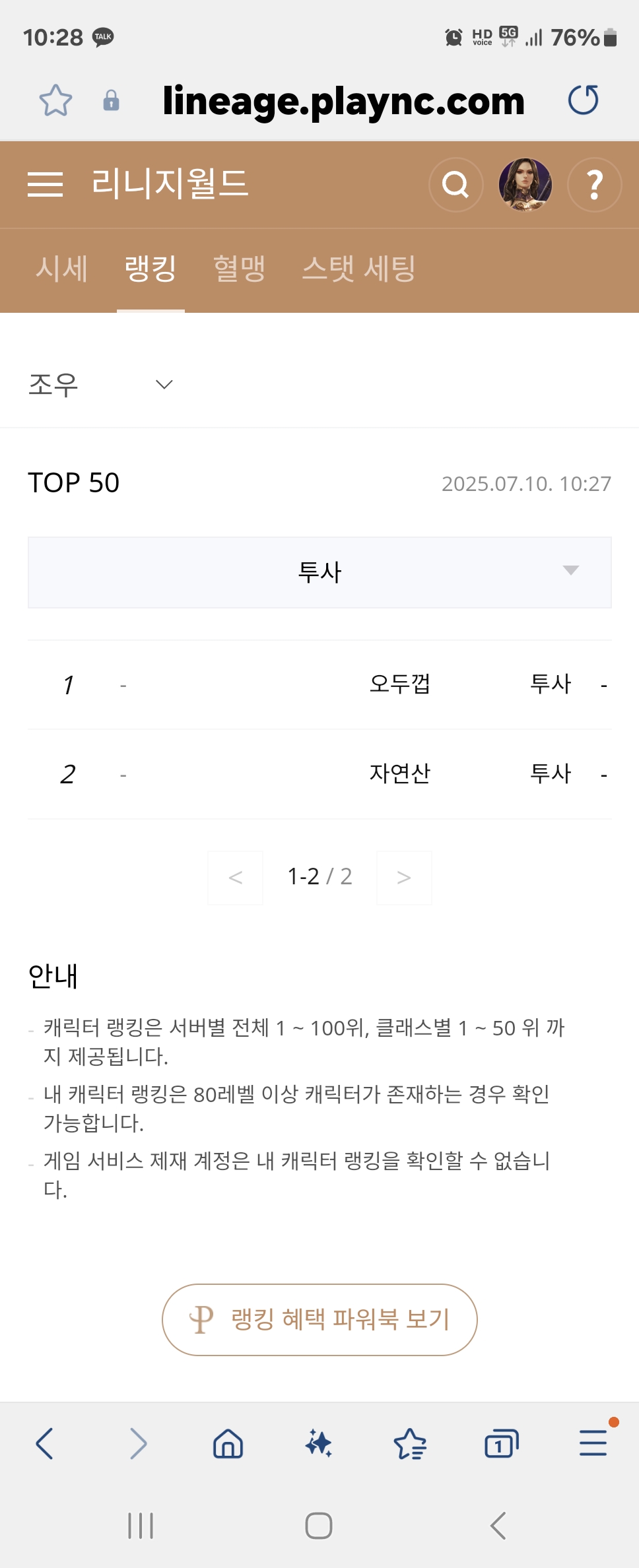Switch to the 혈맹 tab
This screenshot has width=639, height=1568.
240,268
